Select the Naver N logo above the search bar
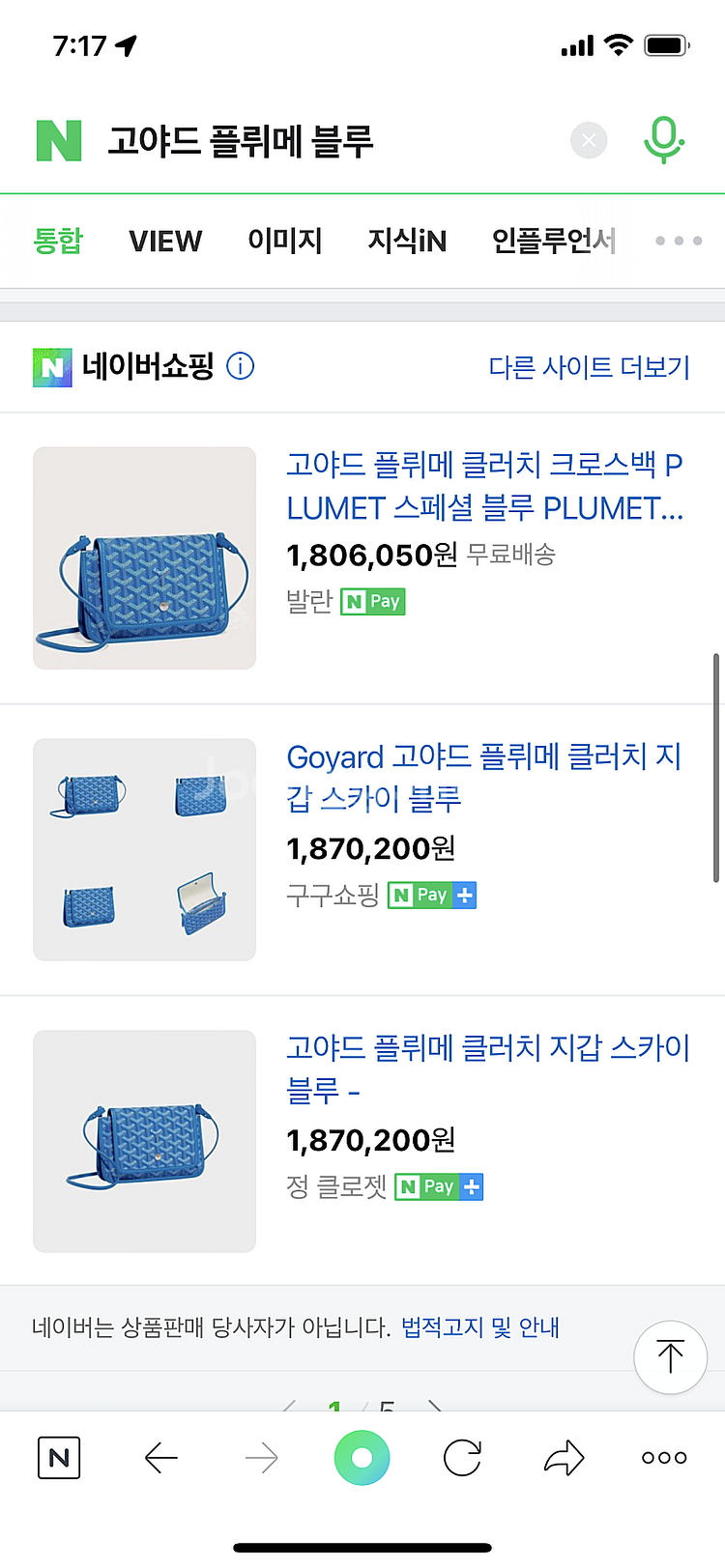 pyautogui.click(x=60, y=140)
